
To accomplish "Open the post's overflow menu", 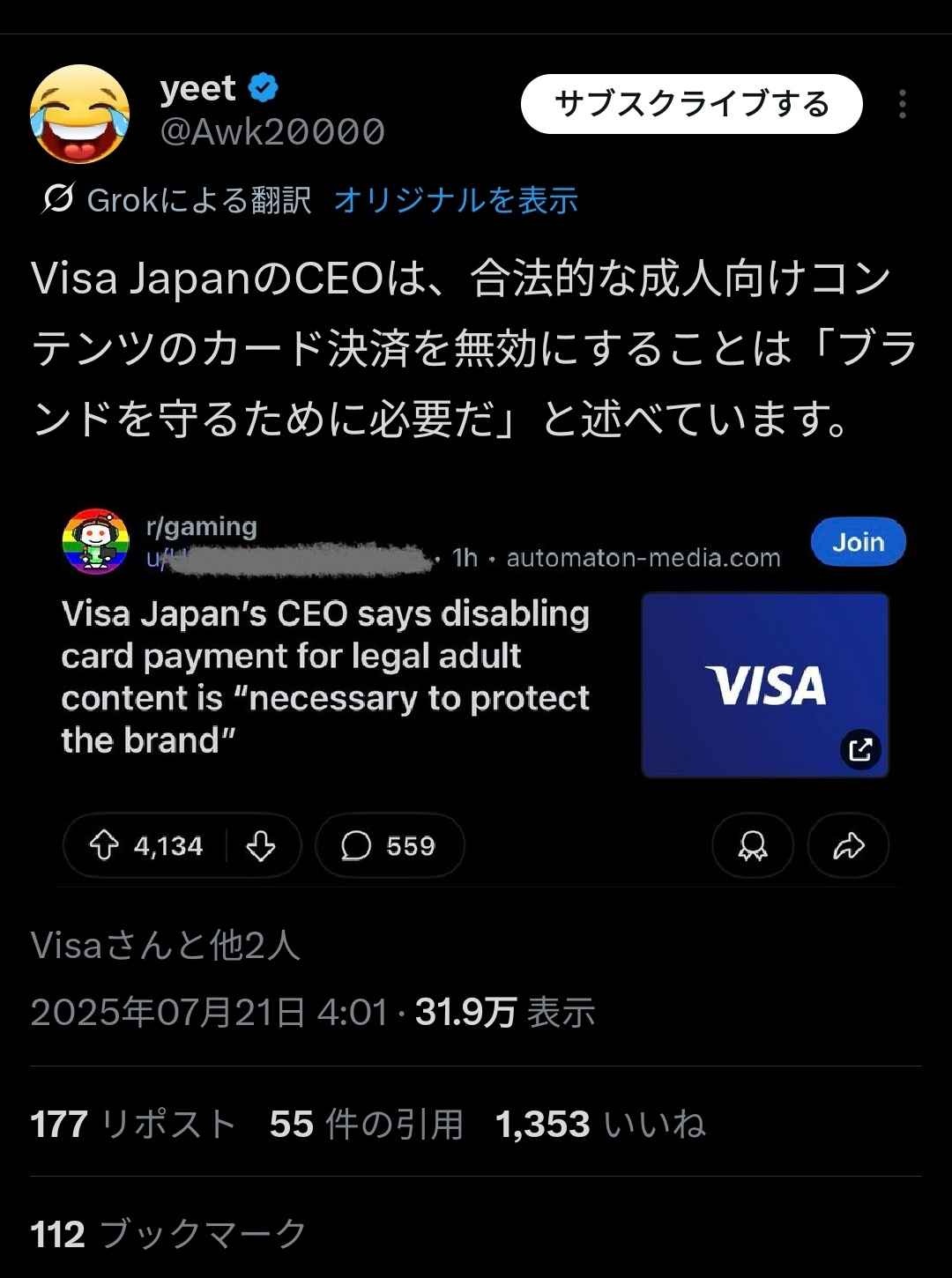I will pos(902,104).
